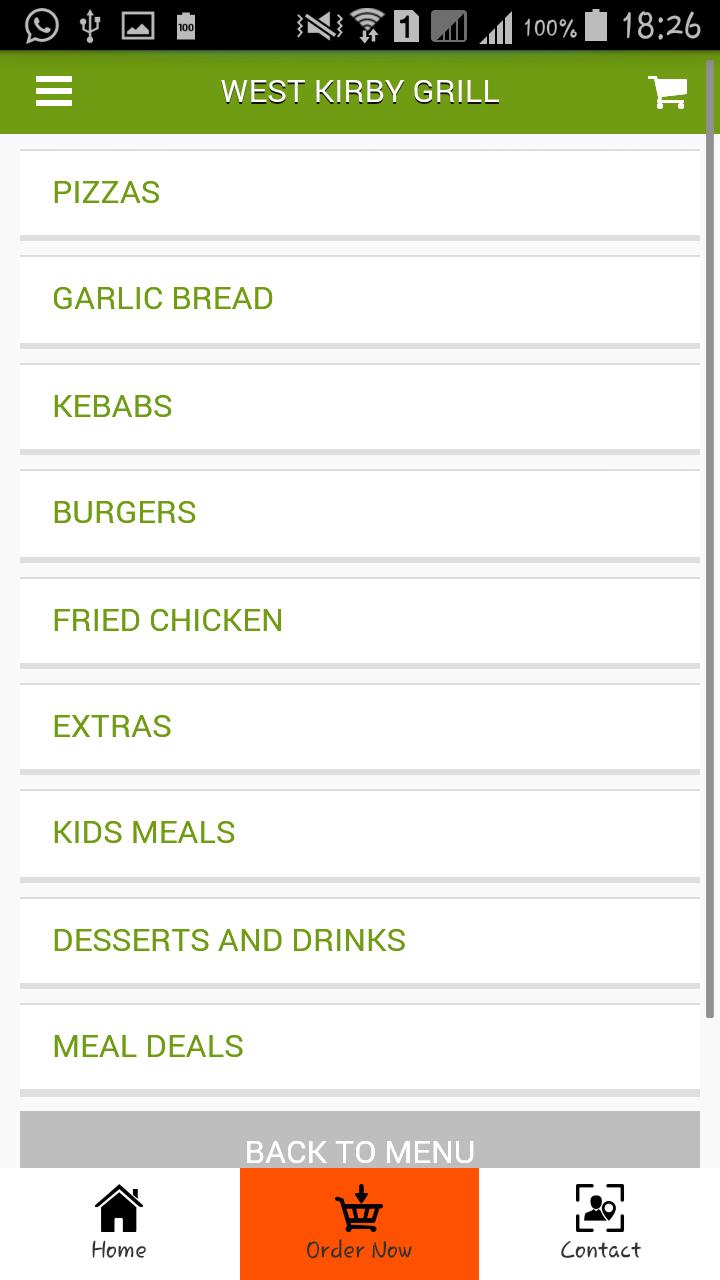Open the GARLIC BREAD section

tap(360, 298)
